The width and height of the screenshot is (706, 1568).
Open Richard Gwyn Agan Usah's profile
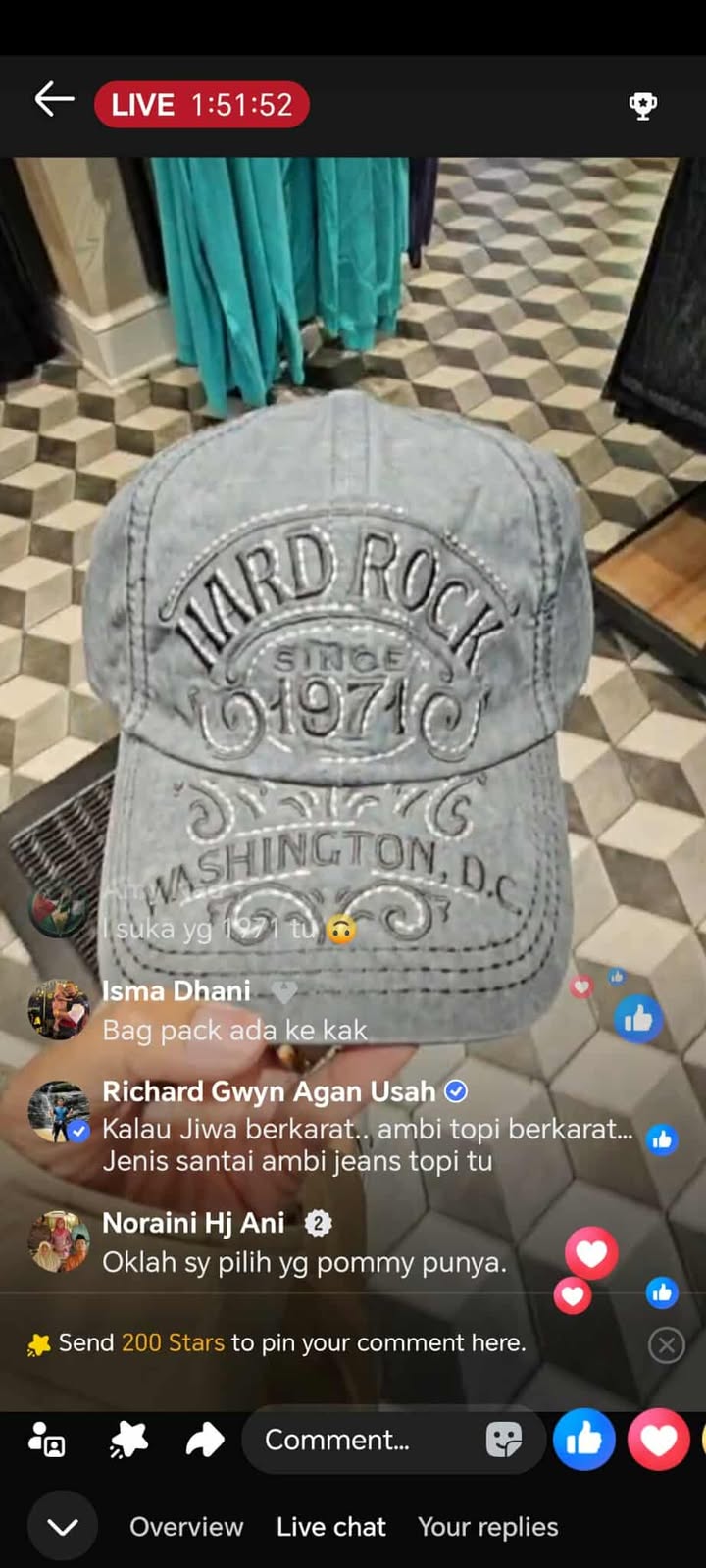pyautogui.click(x=268, y=1091)
